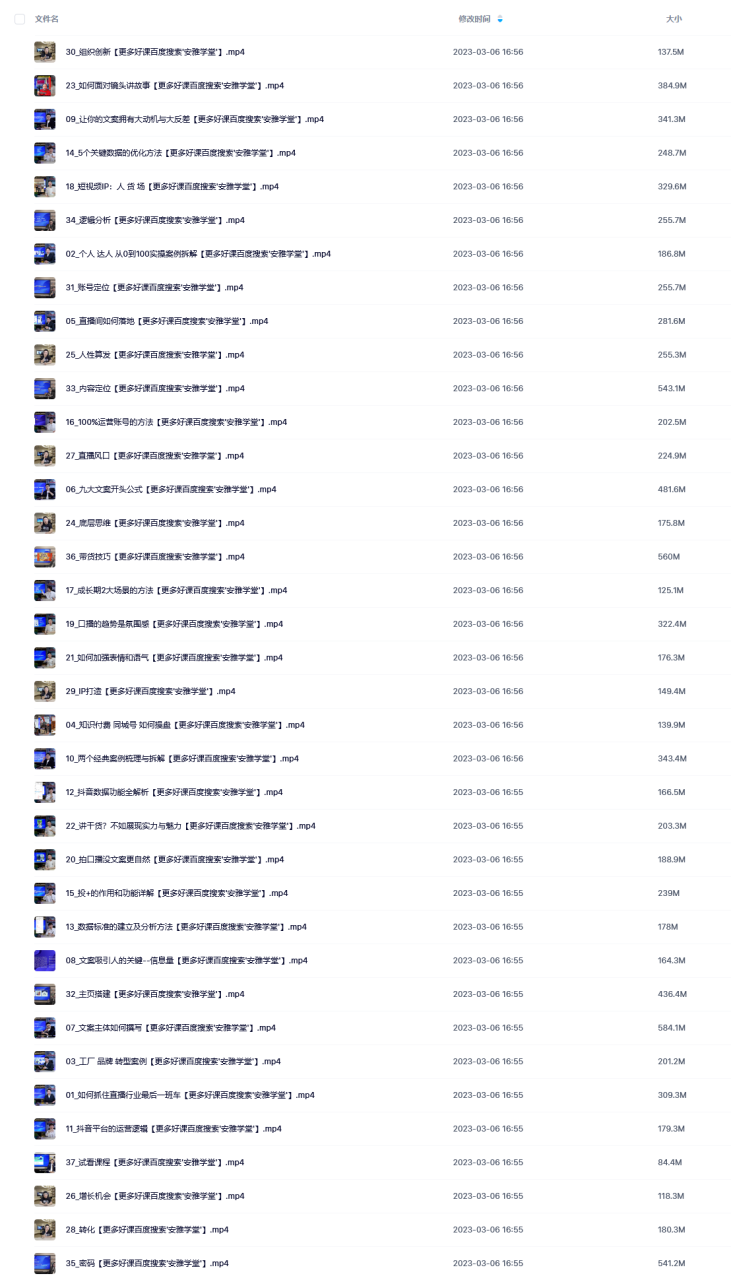Screen dimensions: 731x1280
Task: Open the 36_带货技巧.mp4 file
Action: tap(154, 557)
